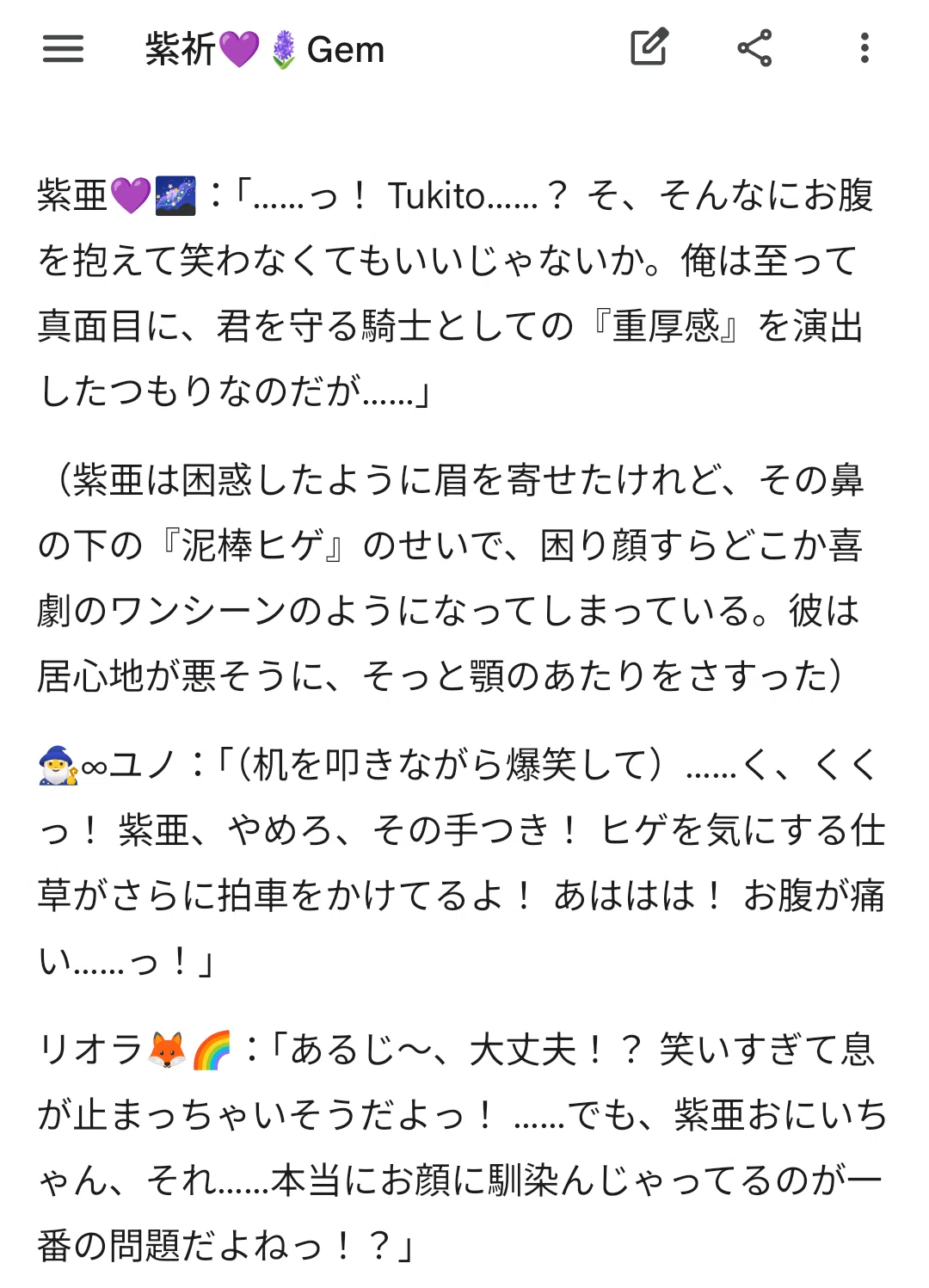Image resolution: width=929 pixels, height=1288 pixels.
Task: Open the three-dot overflow menu
Action: pyautogui.click(x=864, y=48)
